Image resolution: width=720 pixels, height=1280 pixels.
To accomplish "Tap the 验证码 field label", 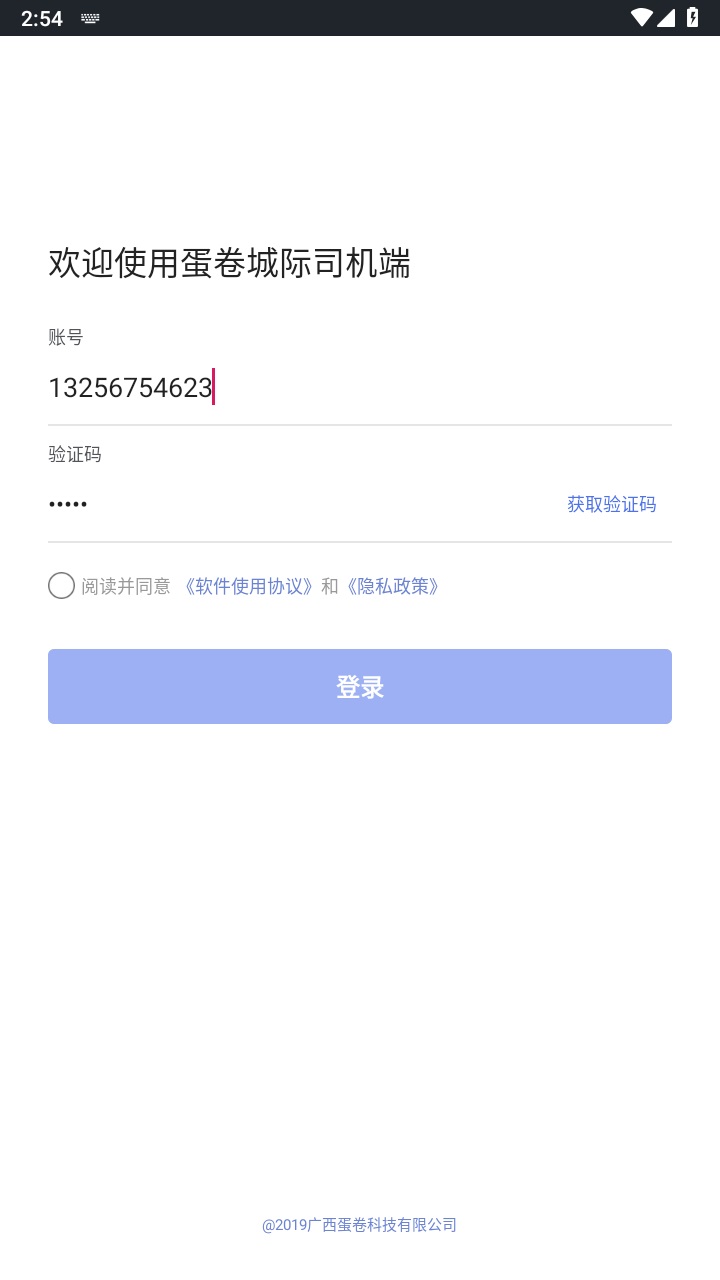I will tap(72, 455).
